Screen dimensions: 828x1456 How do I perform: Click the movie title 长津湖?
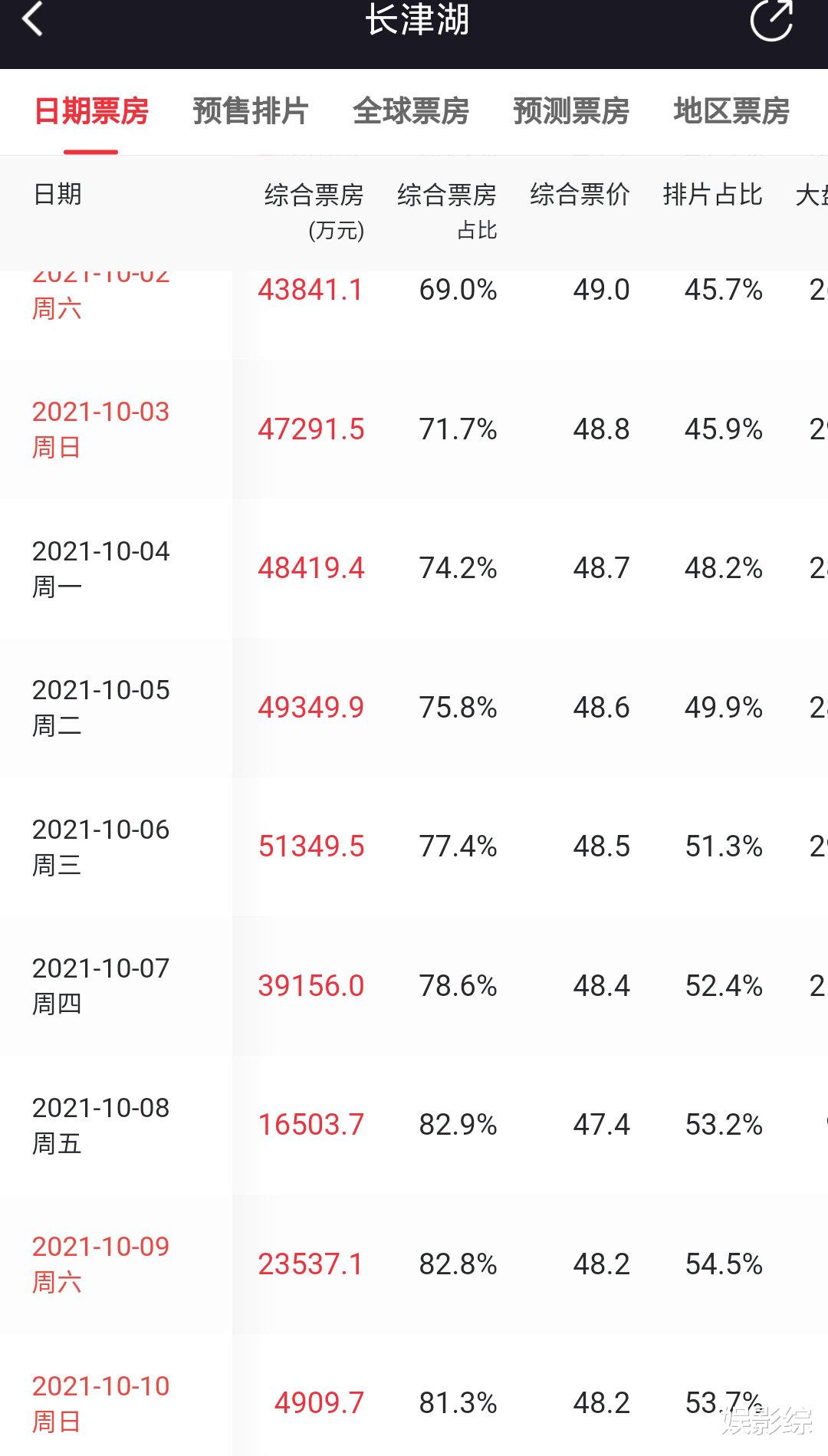414,22
